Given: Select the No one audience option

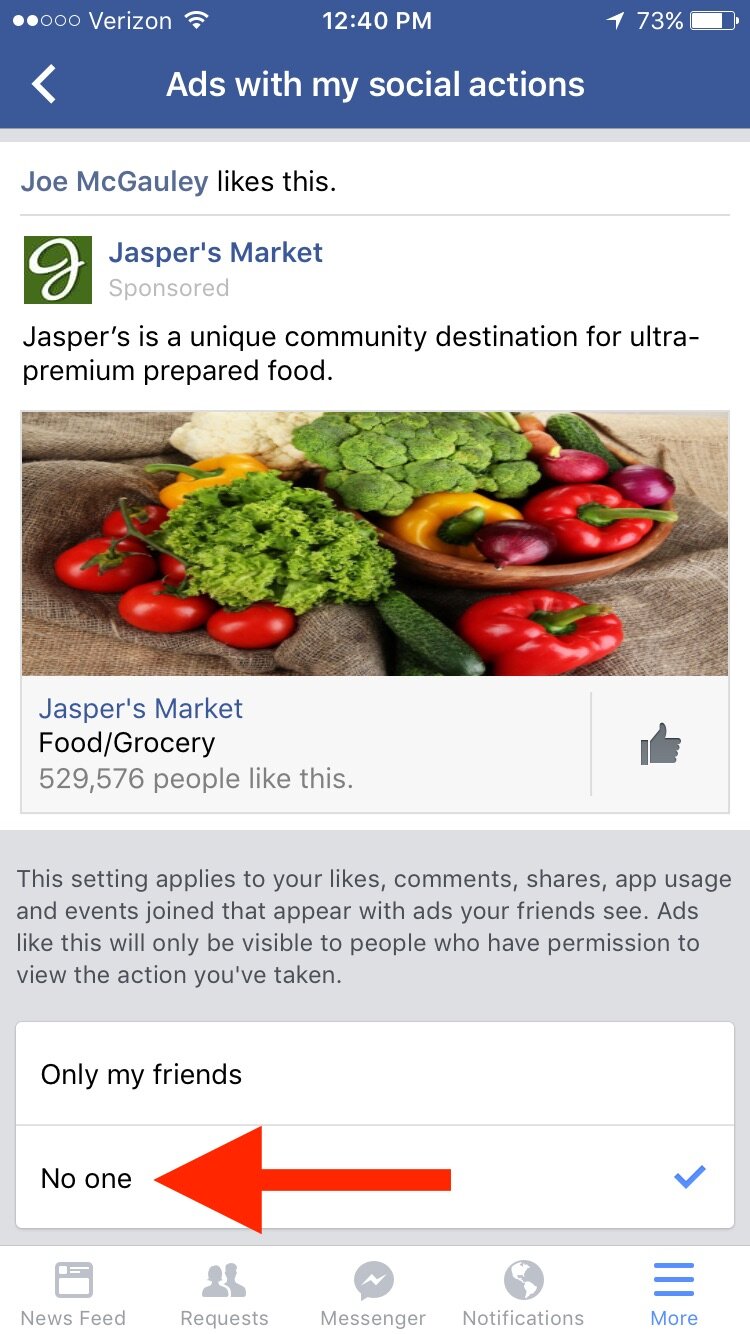Looking at the screenshot, I should 86,1178.
